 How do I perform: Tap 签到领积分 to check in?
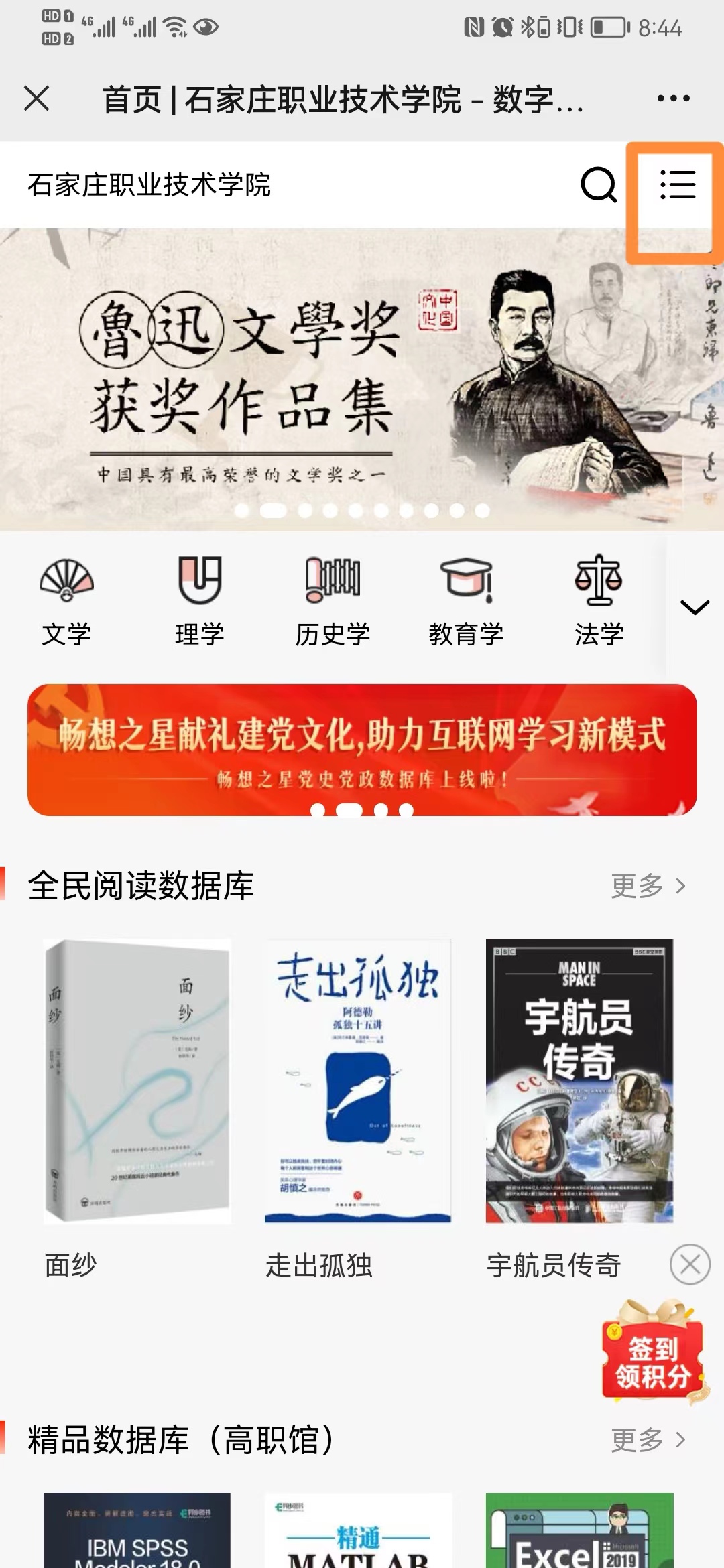click(654, 1356)
